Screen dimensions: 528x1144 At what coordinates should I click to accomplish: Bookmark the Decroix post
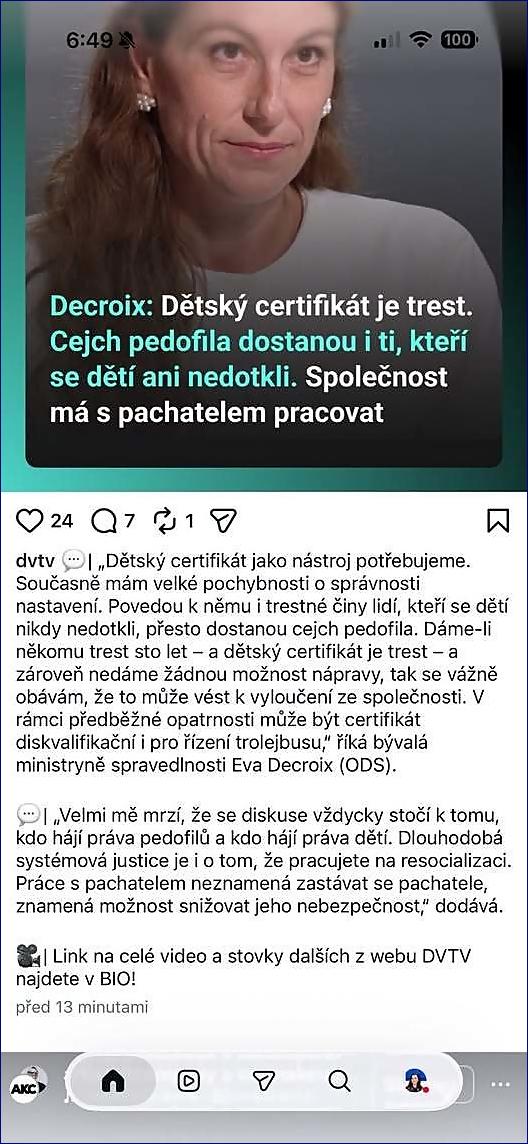point(497,521)
